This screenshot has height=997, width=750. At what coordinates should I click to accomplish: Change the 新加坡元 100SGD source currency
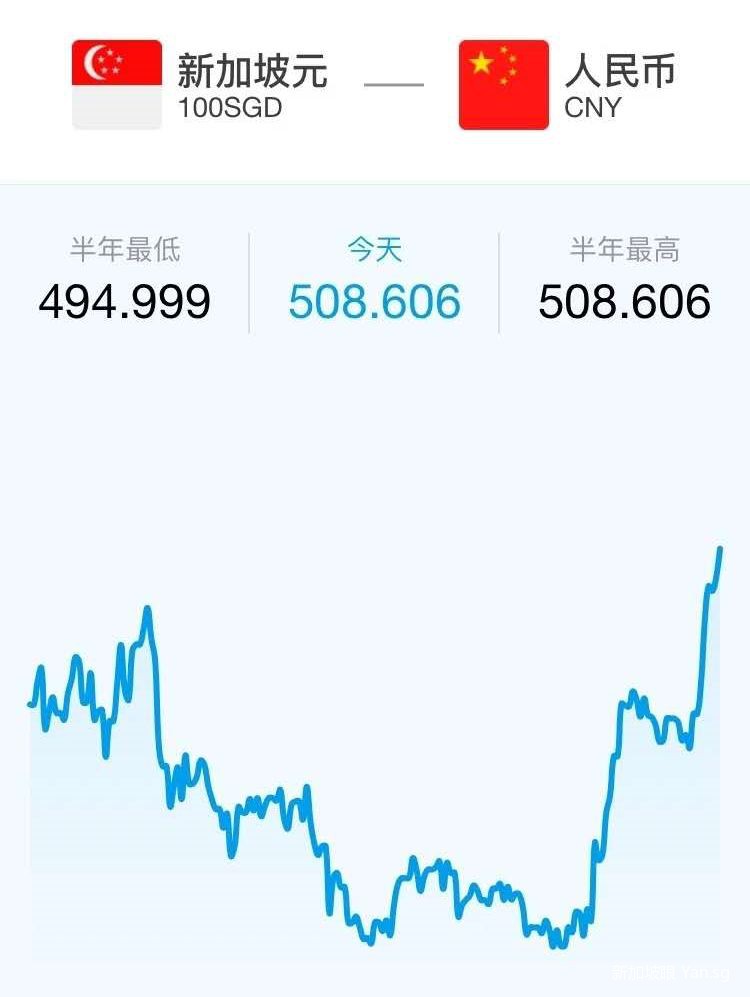coord(200,85)
